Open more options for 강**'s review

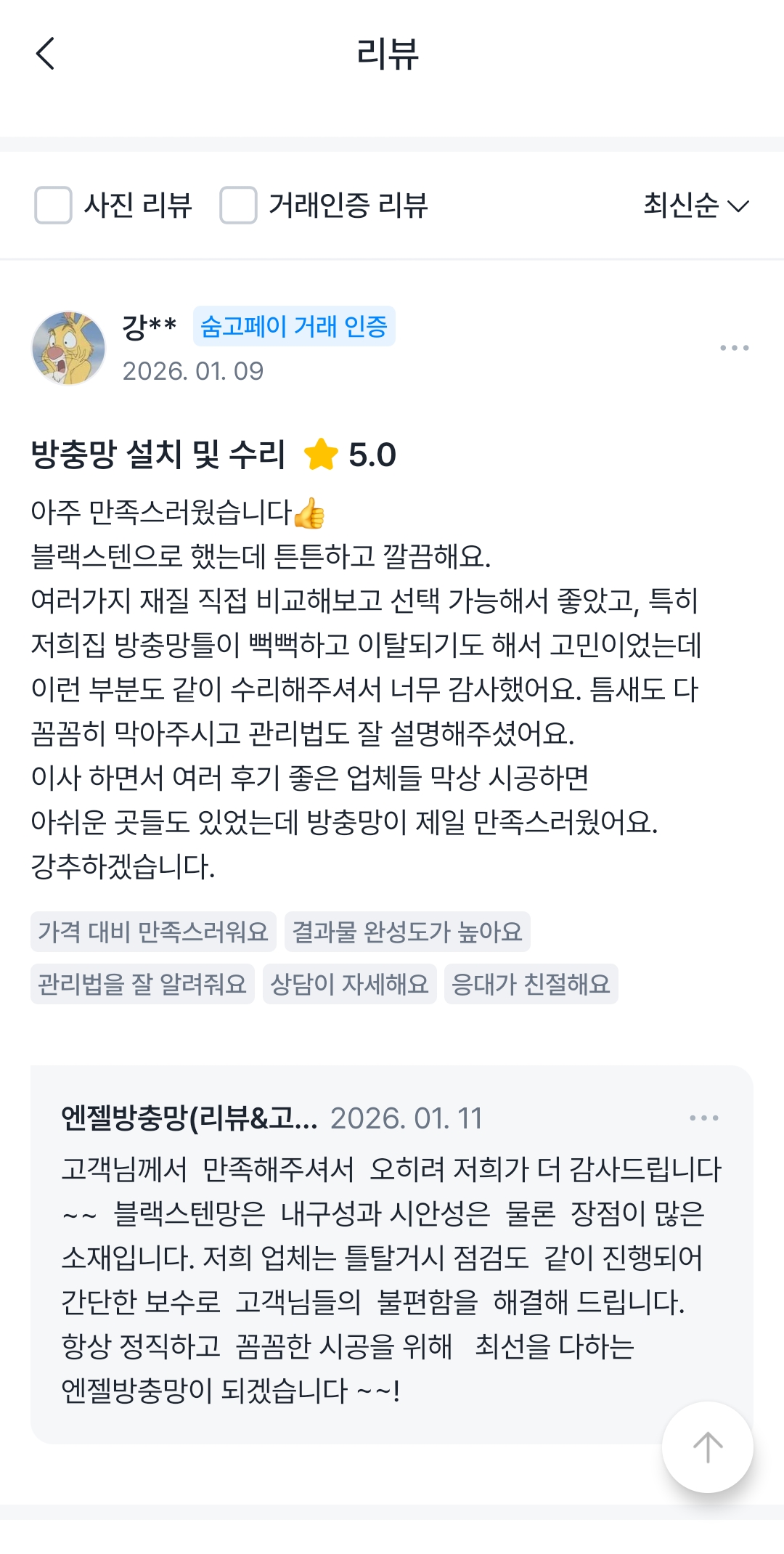734,348
